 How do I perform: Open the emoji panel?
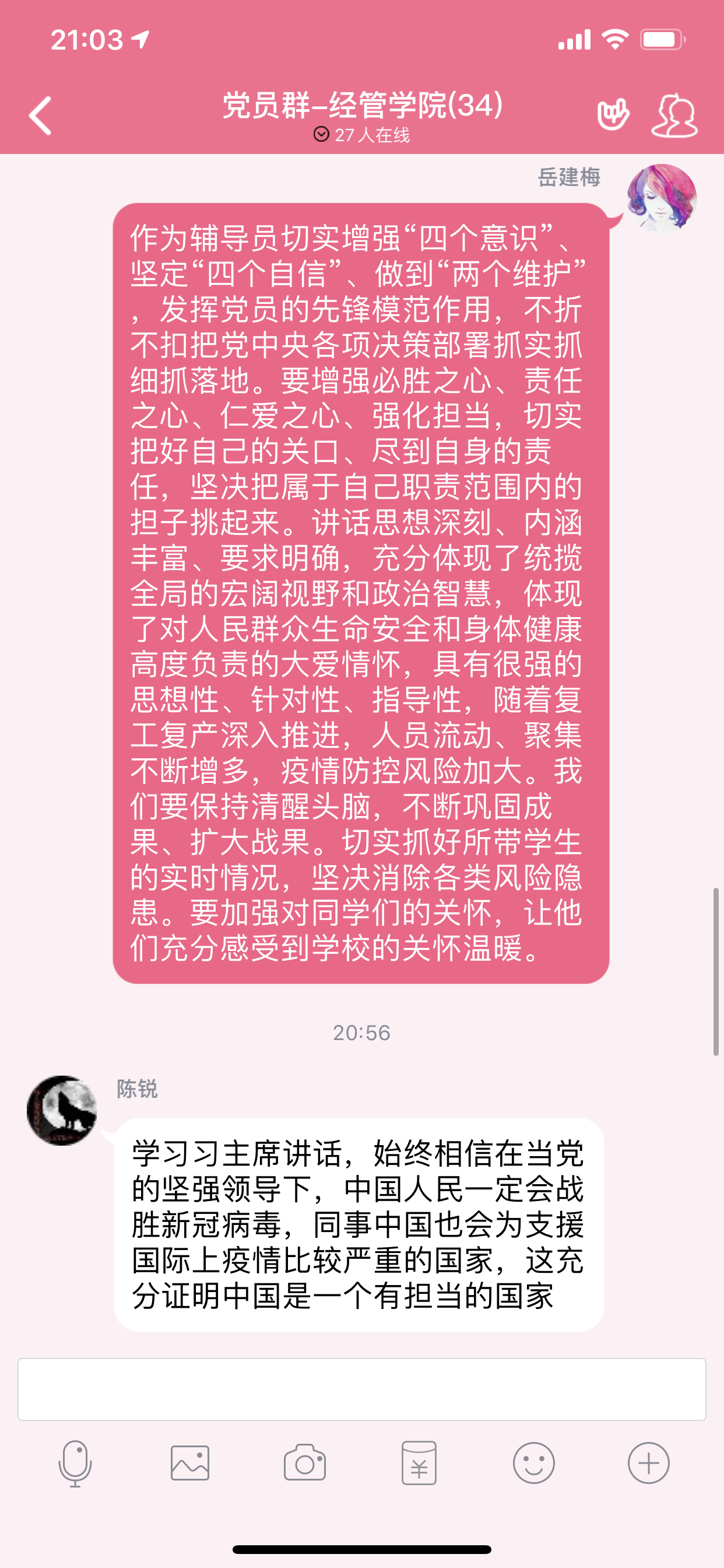click(533, 1464)
